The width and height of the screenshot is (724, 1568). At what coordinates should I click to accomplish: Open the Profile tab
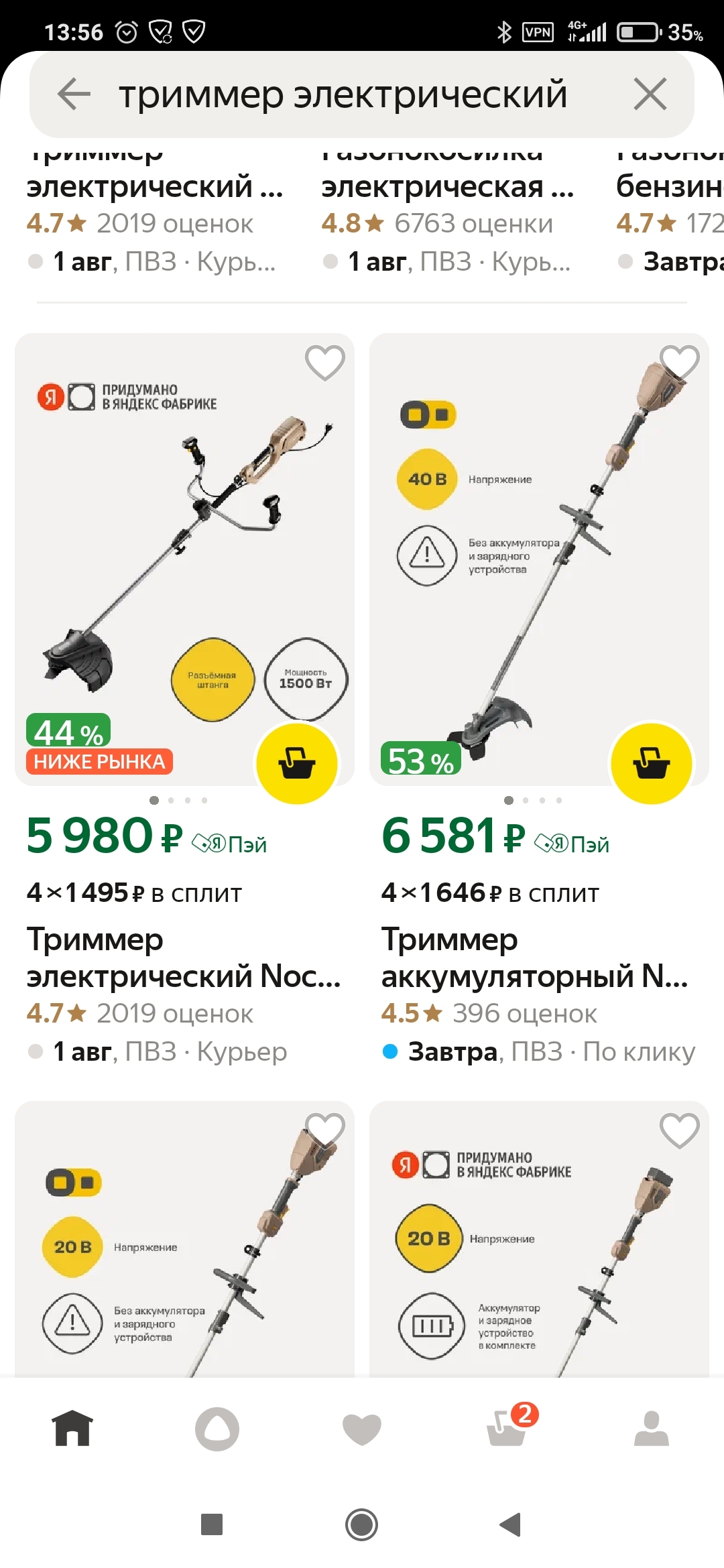[x=652, y=1428]
